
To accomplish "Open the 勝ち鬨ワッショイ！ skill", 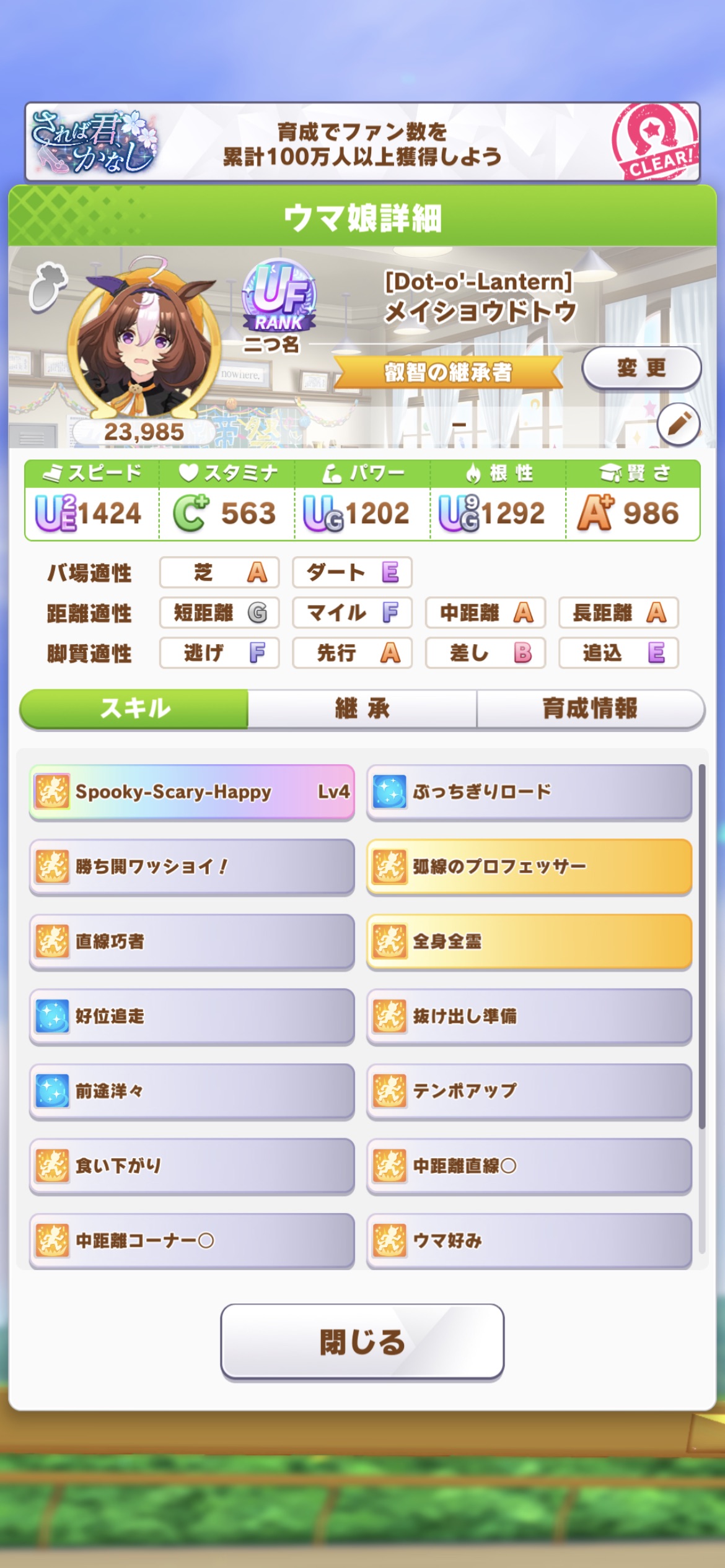I will (x=191, y=866).
